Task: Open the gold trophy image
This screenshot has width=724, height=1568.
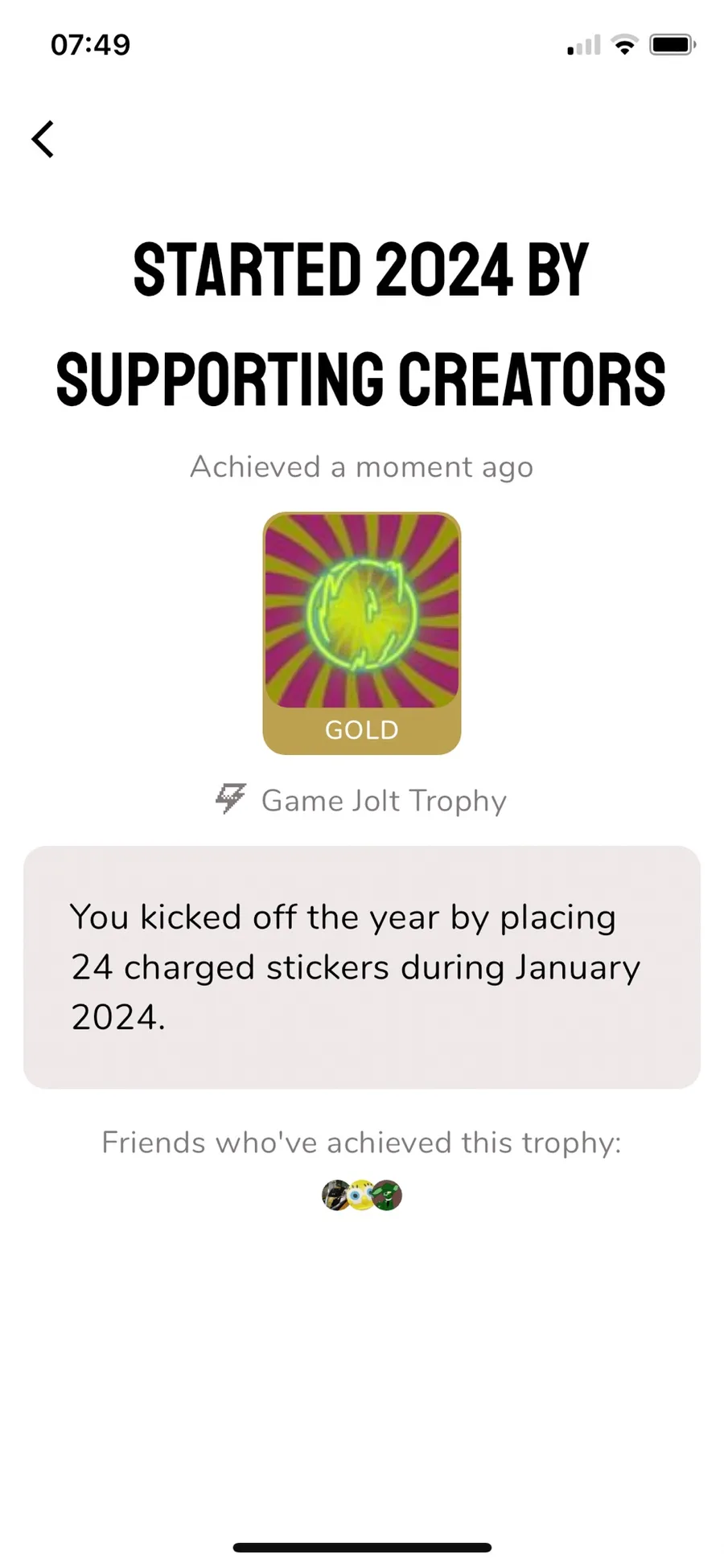Action: (x=361, y=612)
